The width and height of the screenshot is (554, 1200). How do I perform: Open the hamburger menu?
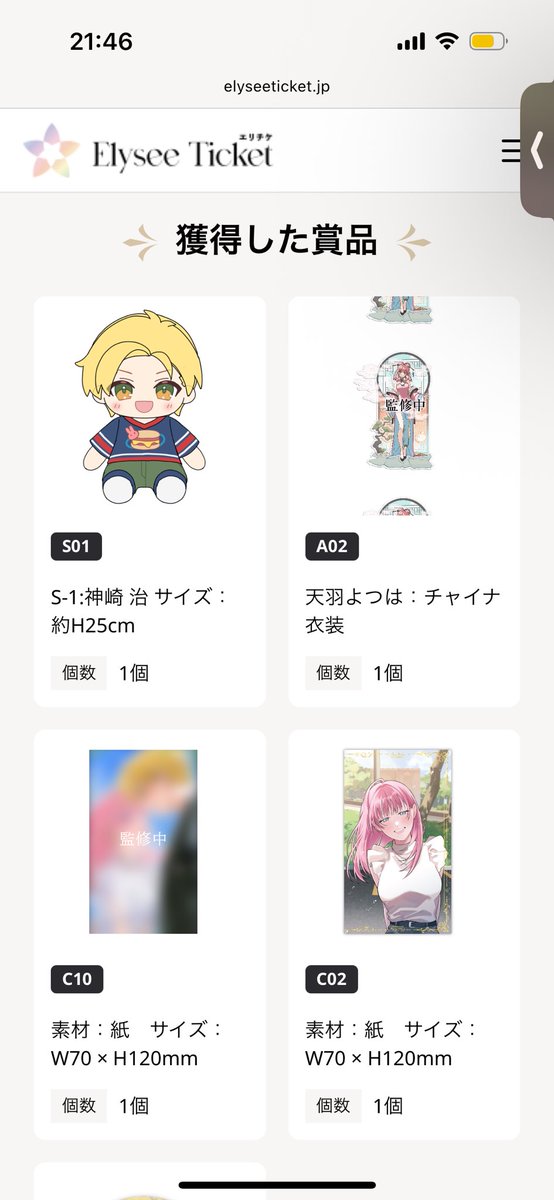(511, 151)
